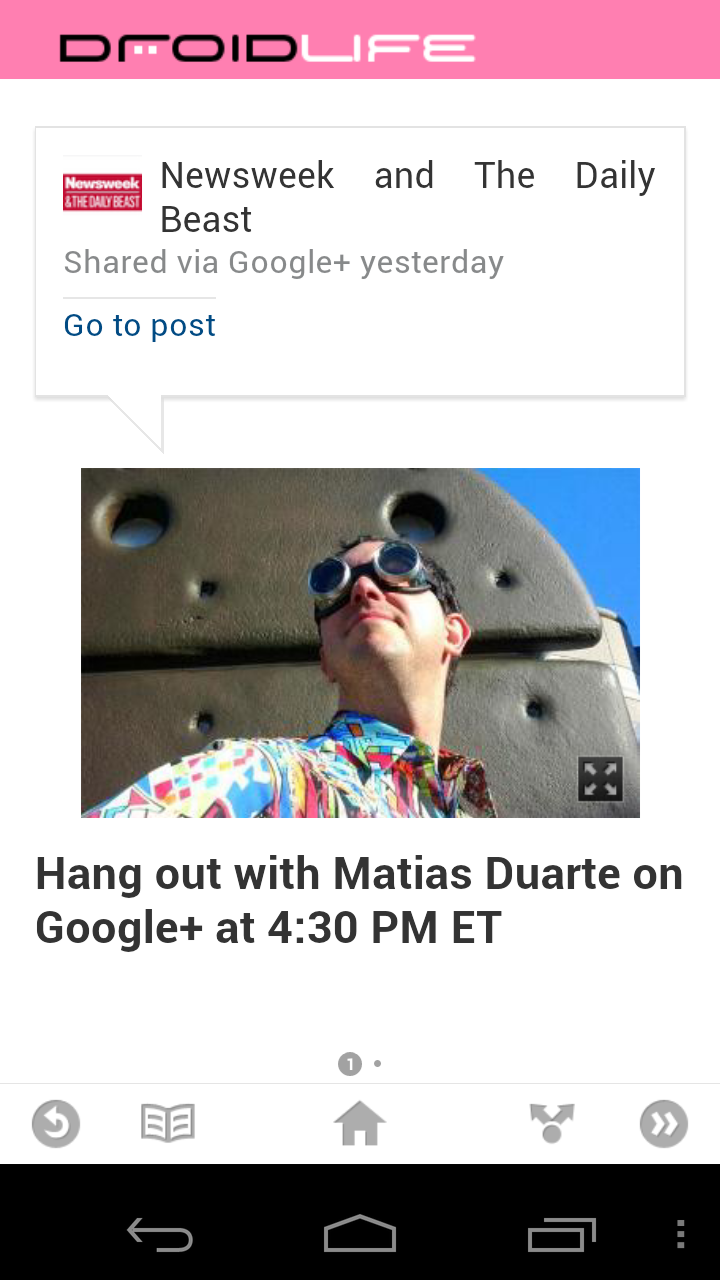
Task: Share this article via share icon
Action: pos(552,1124)
